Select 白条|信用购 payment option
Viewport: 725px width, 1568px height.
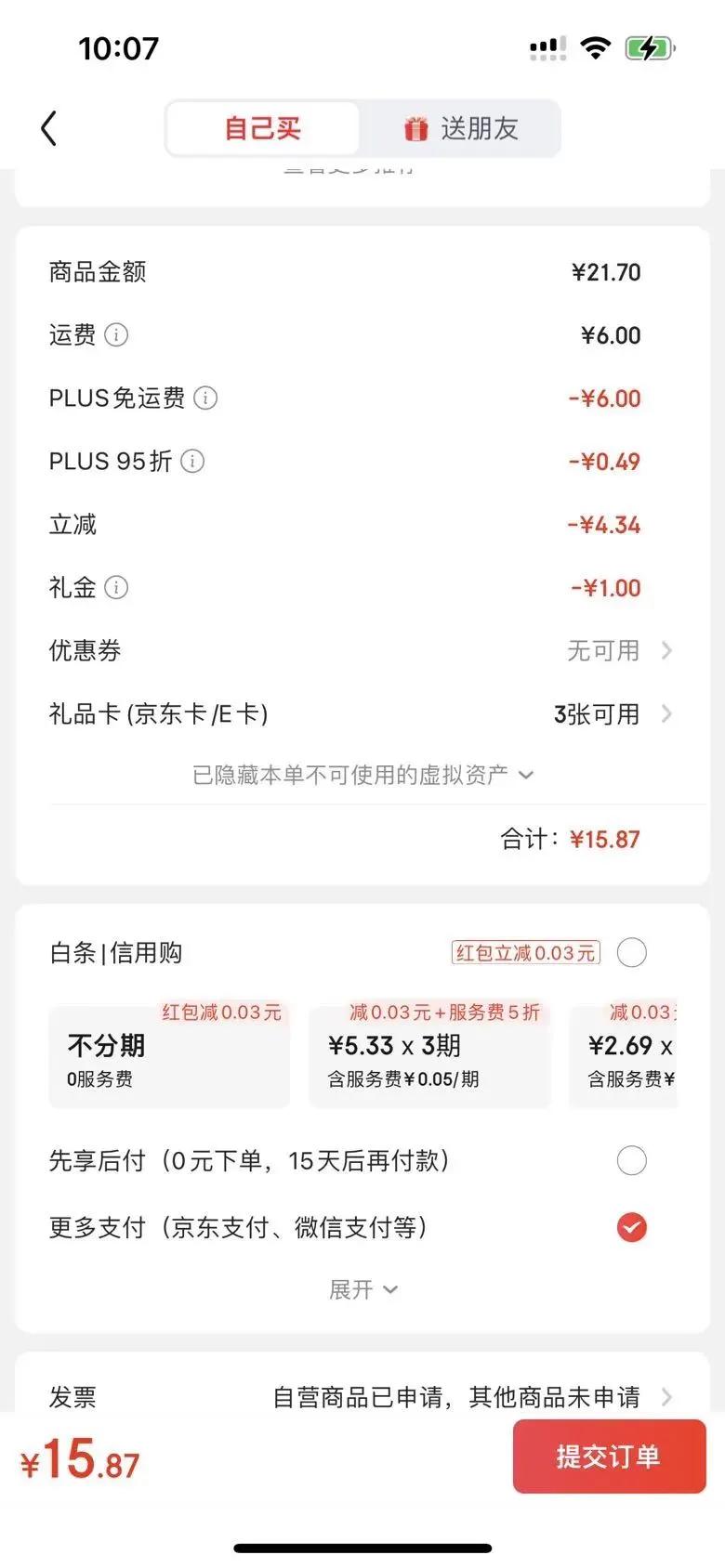point(631,953)
